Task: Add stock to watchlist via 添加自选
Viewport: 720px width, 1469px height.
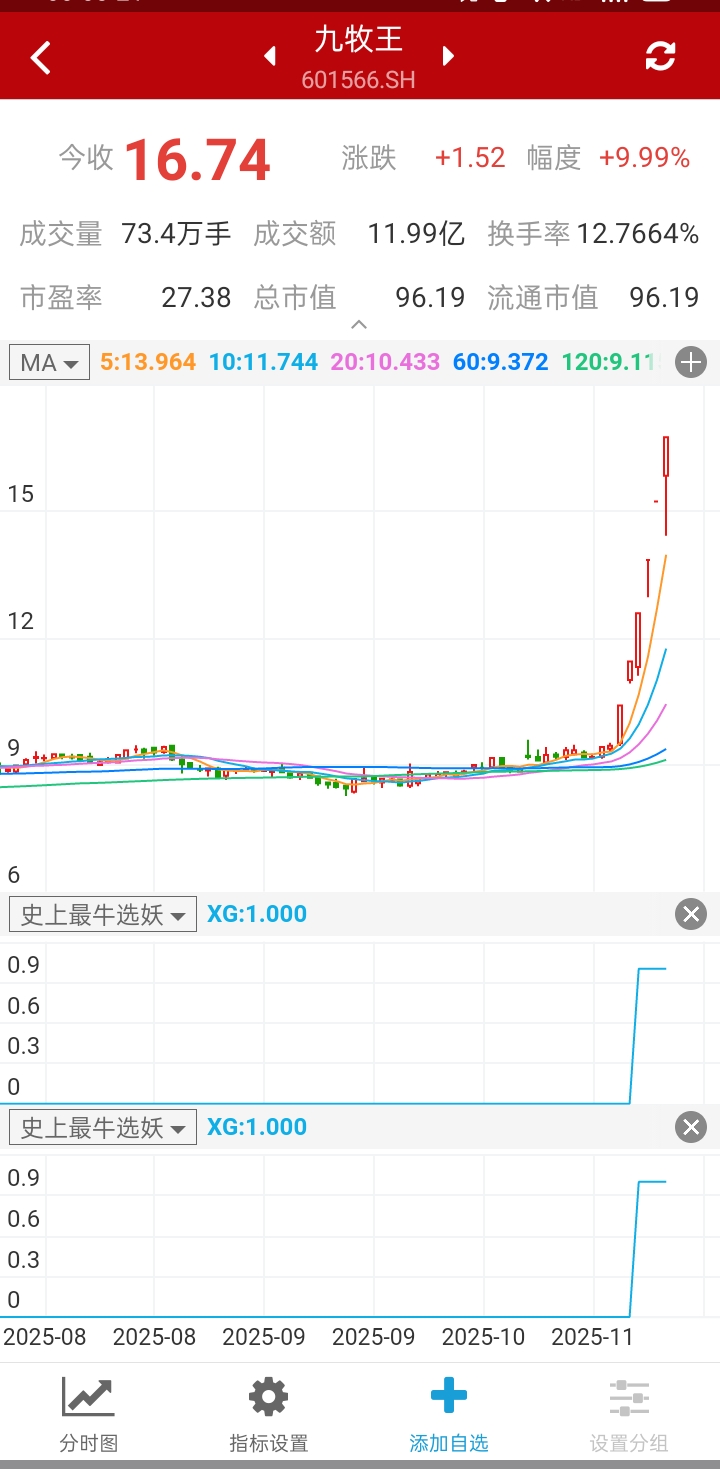Action: [449, 1414]
